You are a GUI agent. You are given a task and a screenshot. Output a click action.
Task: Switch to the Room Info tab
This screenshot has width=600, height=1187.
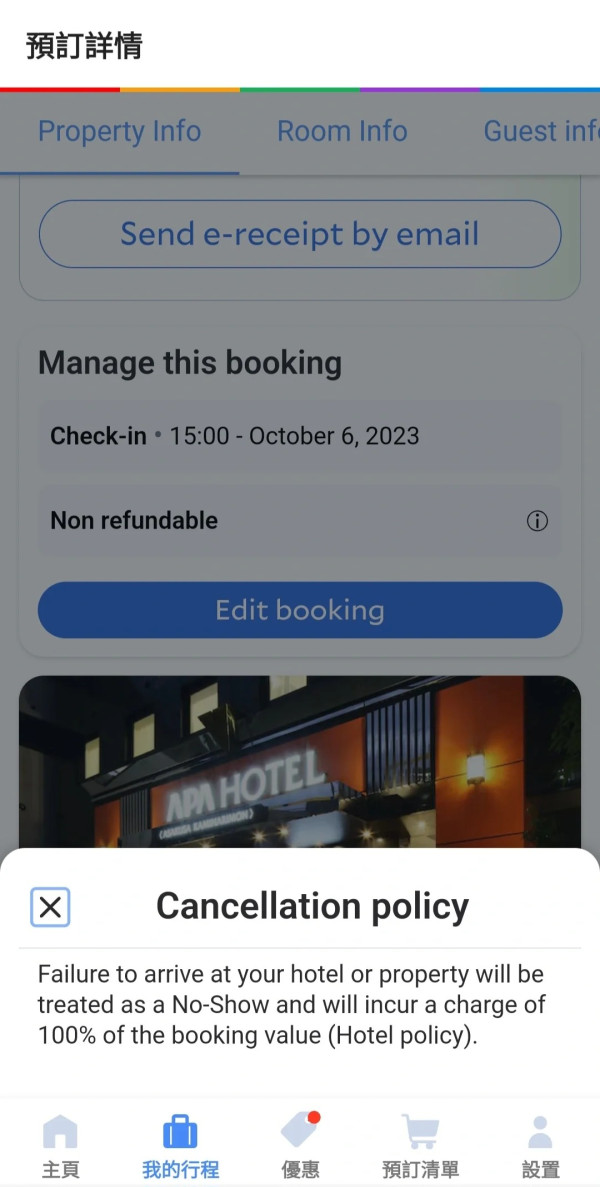coord(342,132)
